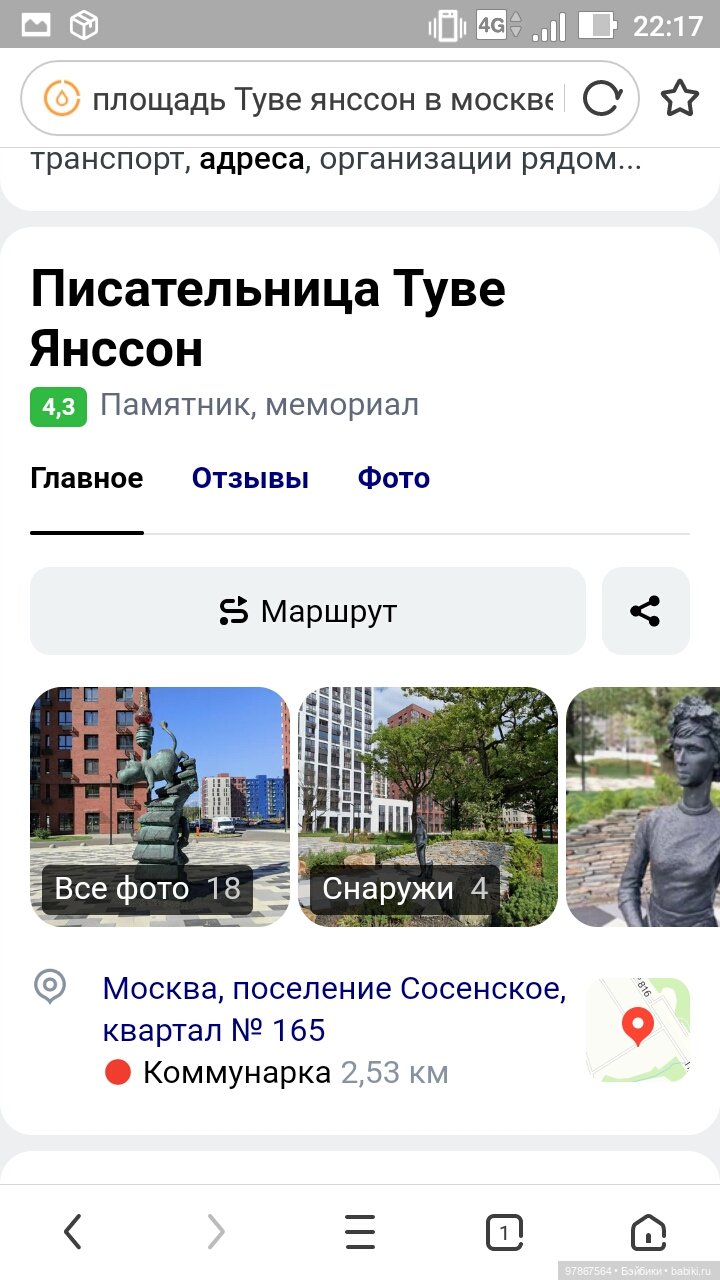
Task: Open the statue close-up photo
Action: (x=645, y=806)
